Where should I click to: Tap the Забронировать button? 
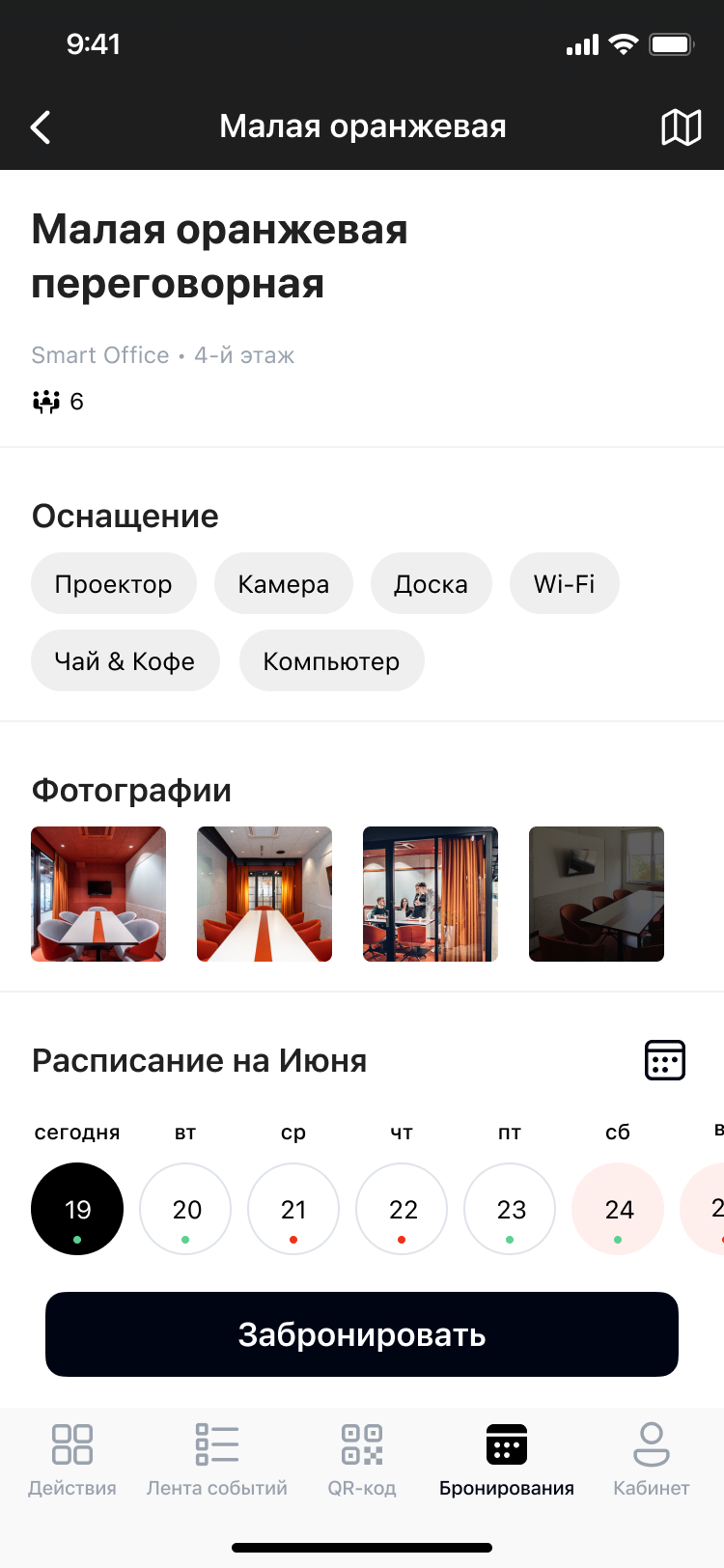coord(362,1334)
